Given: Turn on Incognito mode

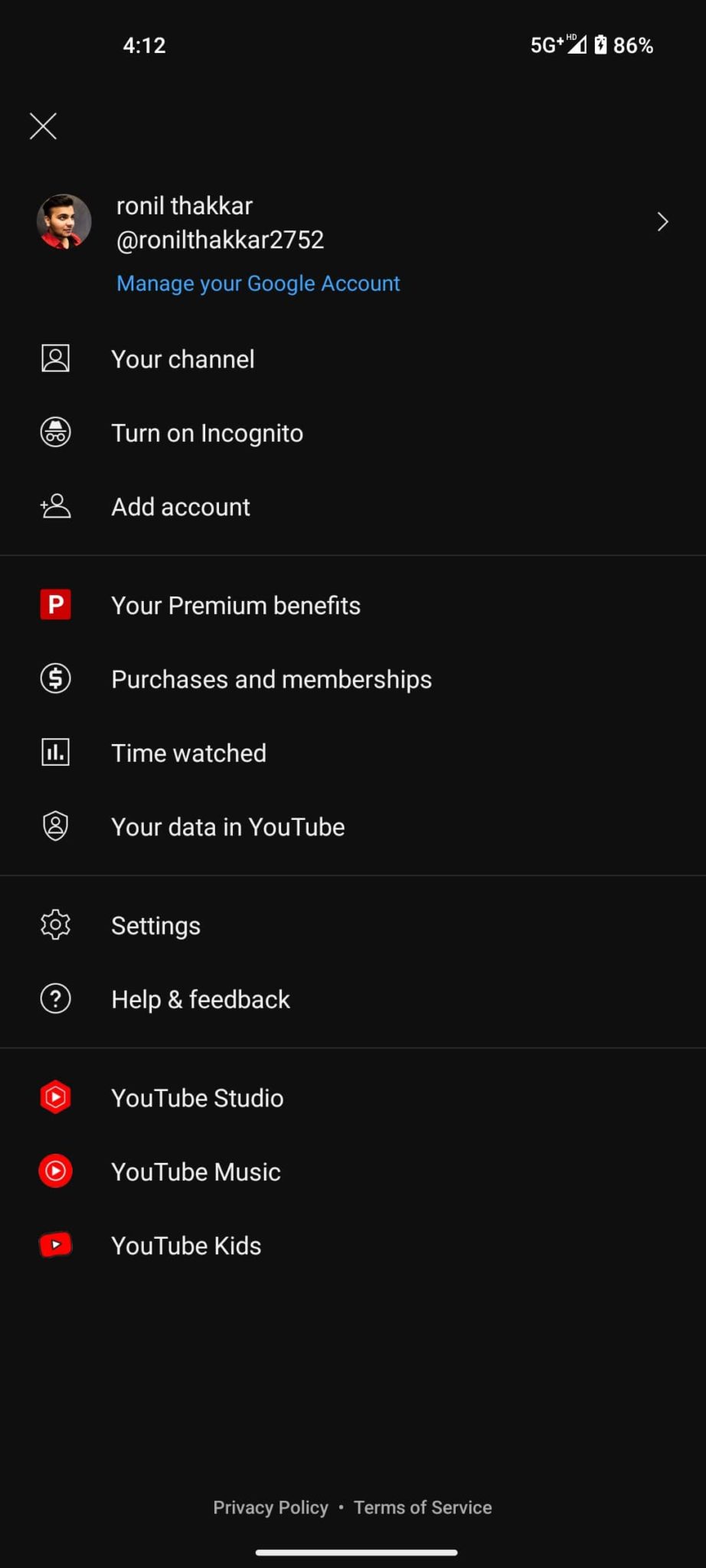Looking at the screenshot, I should pyautogui.click(x=207, y=433).
